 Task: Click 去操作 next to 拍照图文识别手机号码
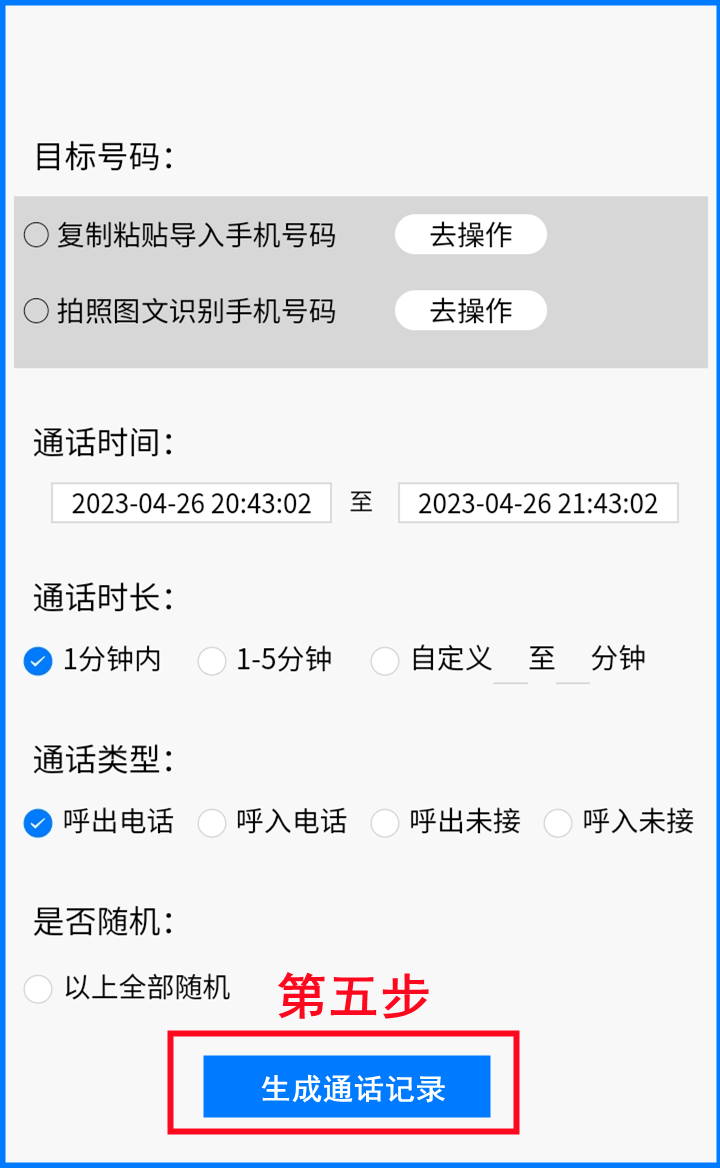coord(470,311)
